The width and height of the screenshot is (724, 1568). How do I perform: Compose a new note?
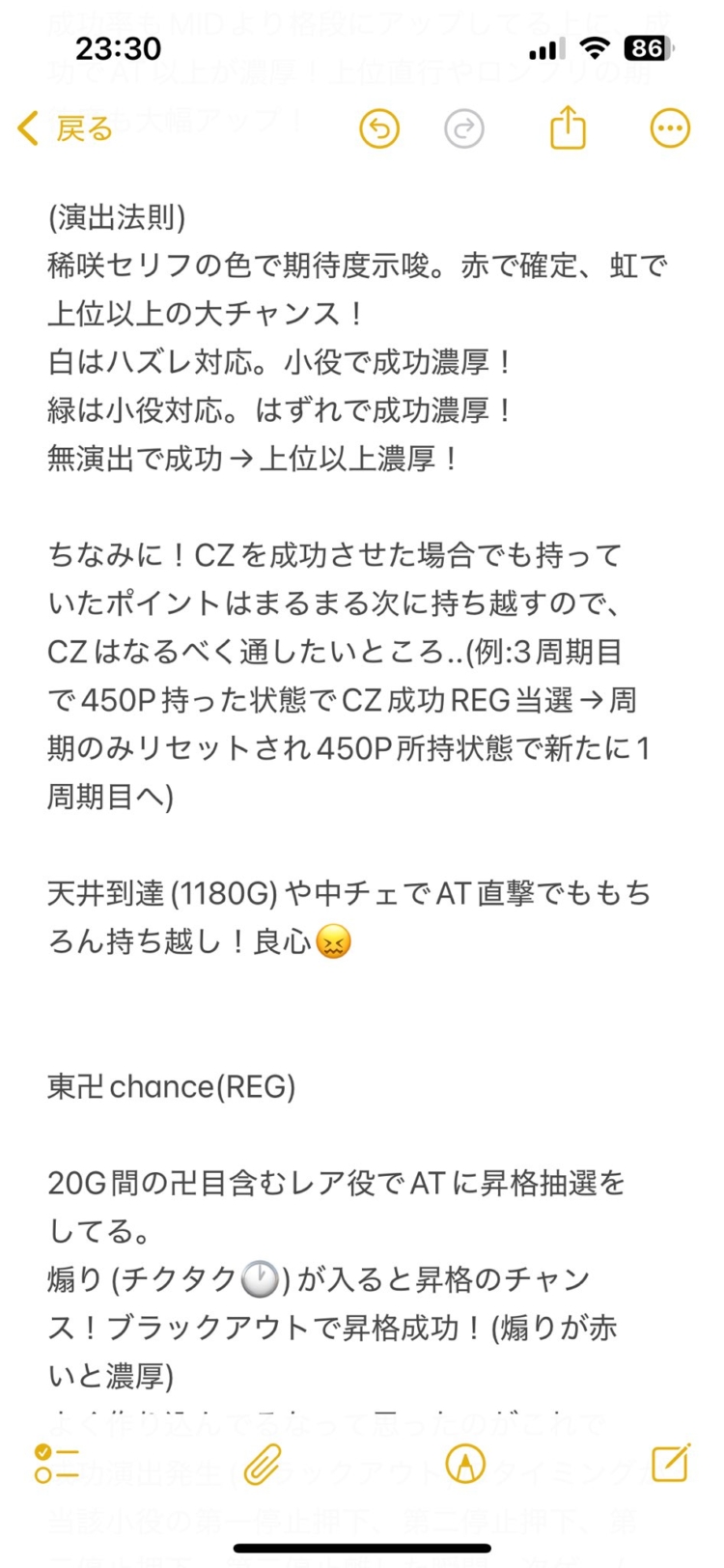(670, 1464)
